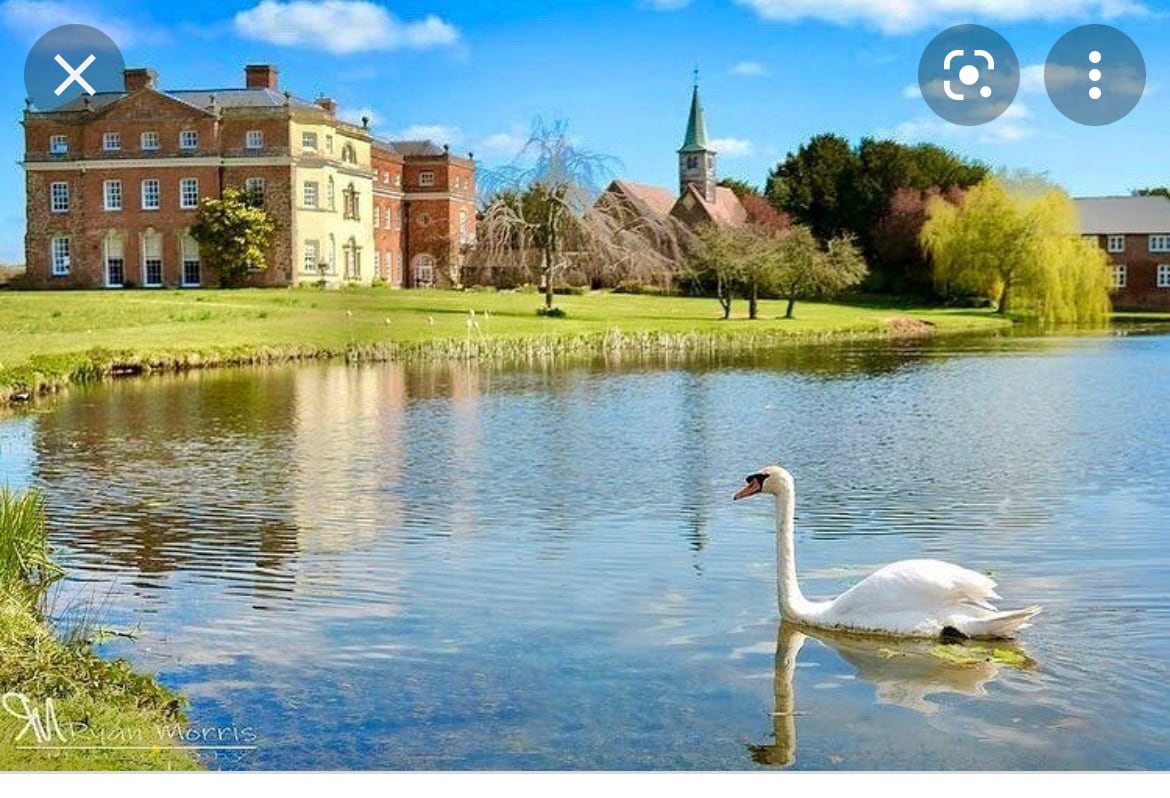Search this image with Lens
The image size is (1170, 798).
coord(968,74)
